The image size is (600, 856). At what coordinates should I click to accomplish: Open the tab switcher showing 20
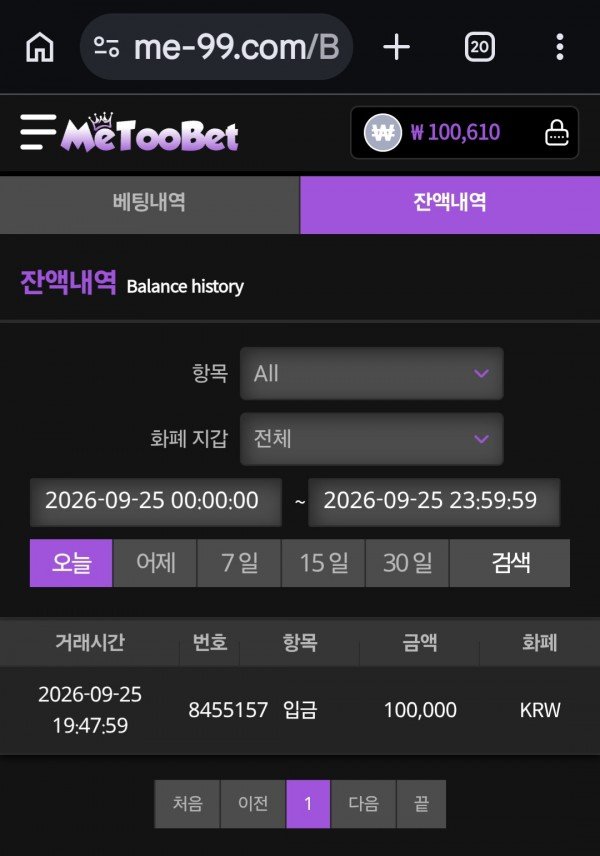(x=479, y=47)
